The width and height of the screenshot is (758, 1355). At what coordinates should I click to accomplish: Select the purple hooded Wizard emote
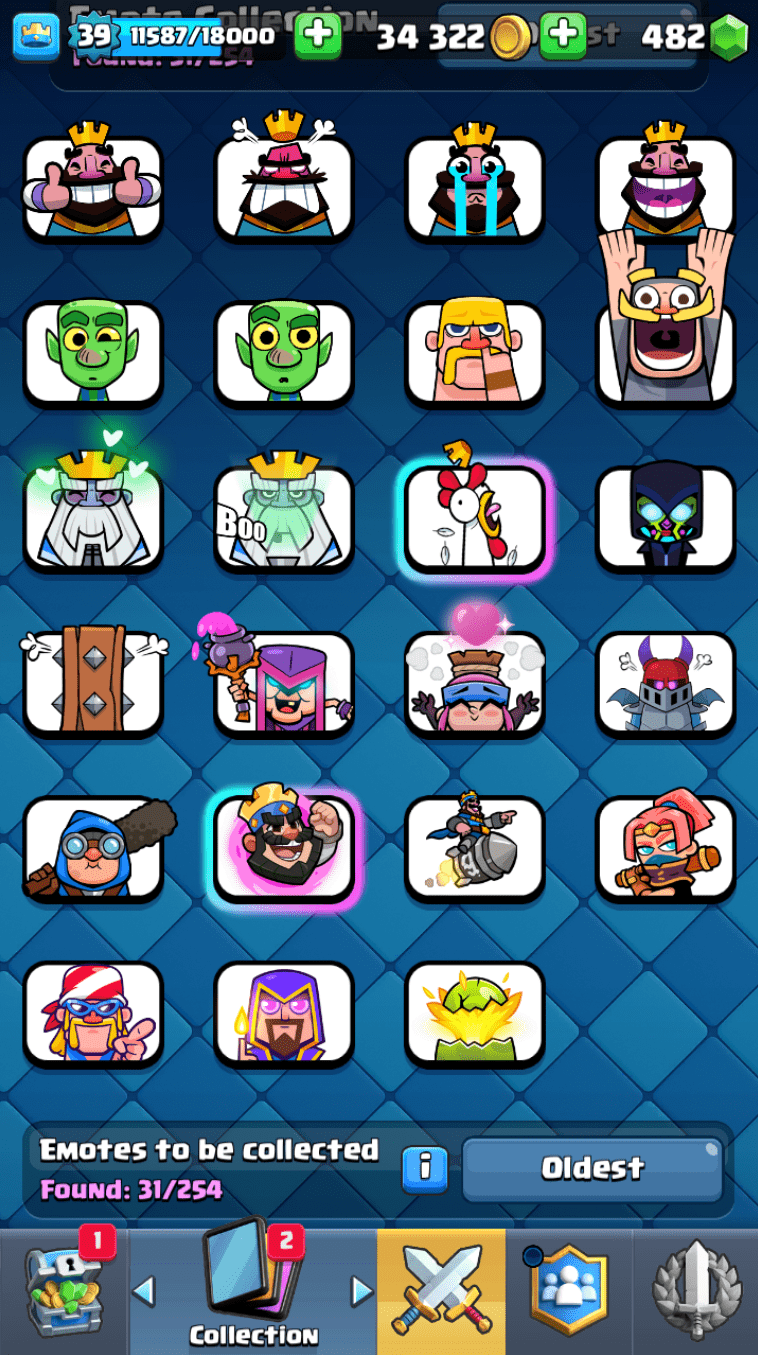(284, 1014)
